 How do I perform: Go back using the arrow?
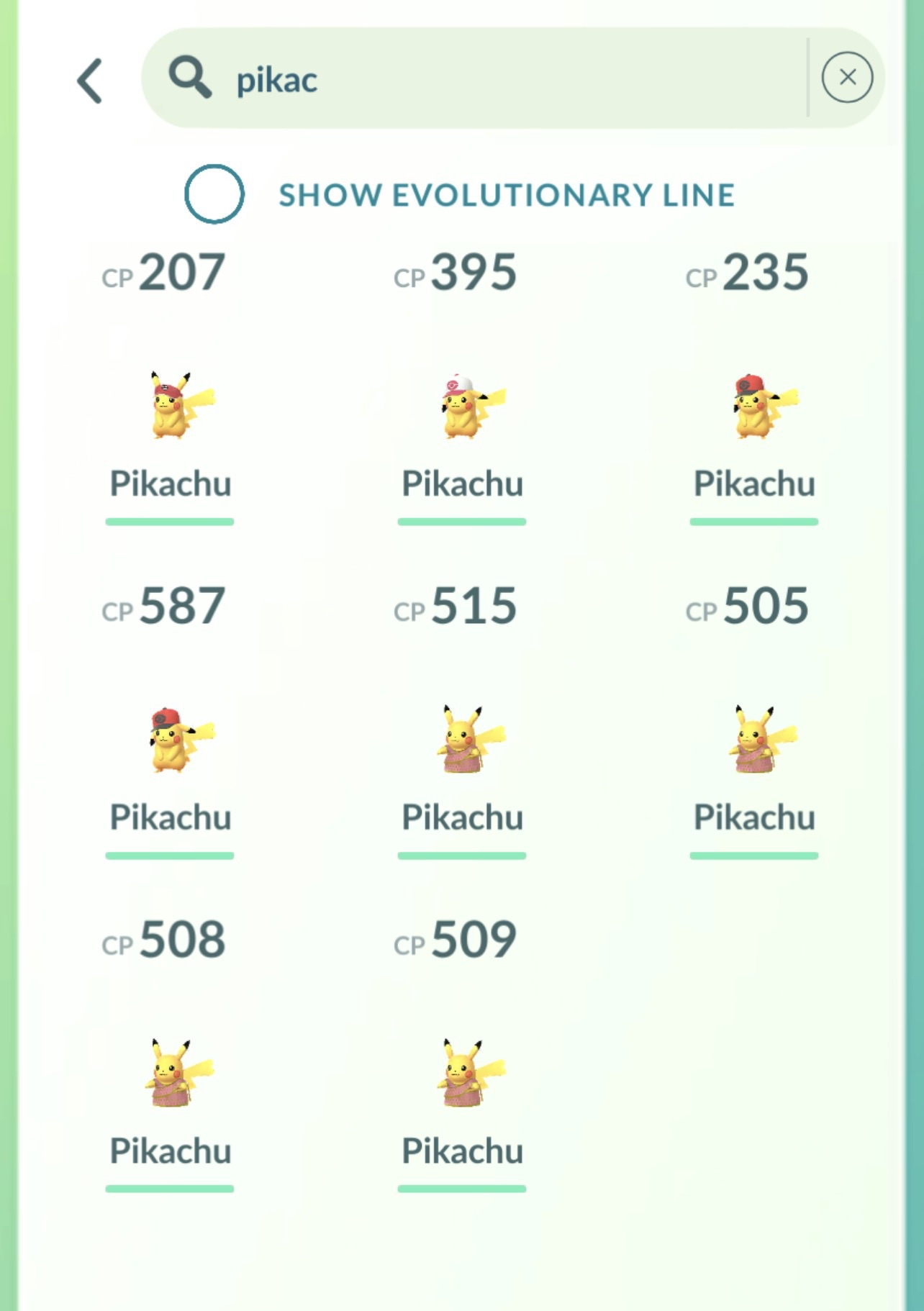coord(91,81)
